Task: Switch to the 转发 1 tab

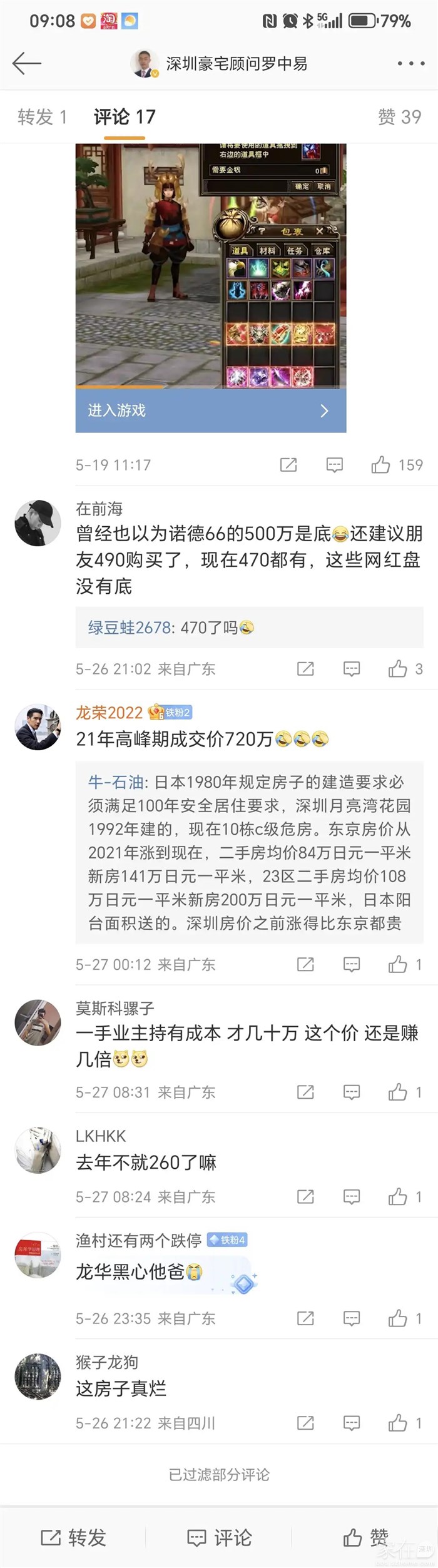Action: [41, 117]
